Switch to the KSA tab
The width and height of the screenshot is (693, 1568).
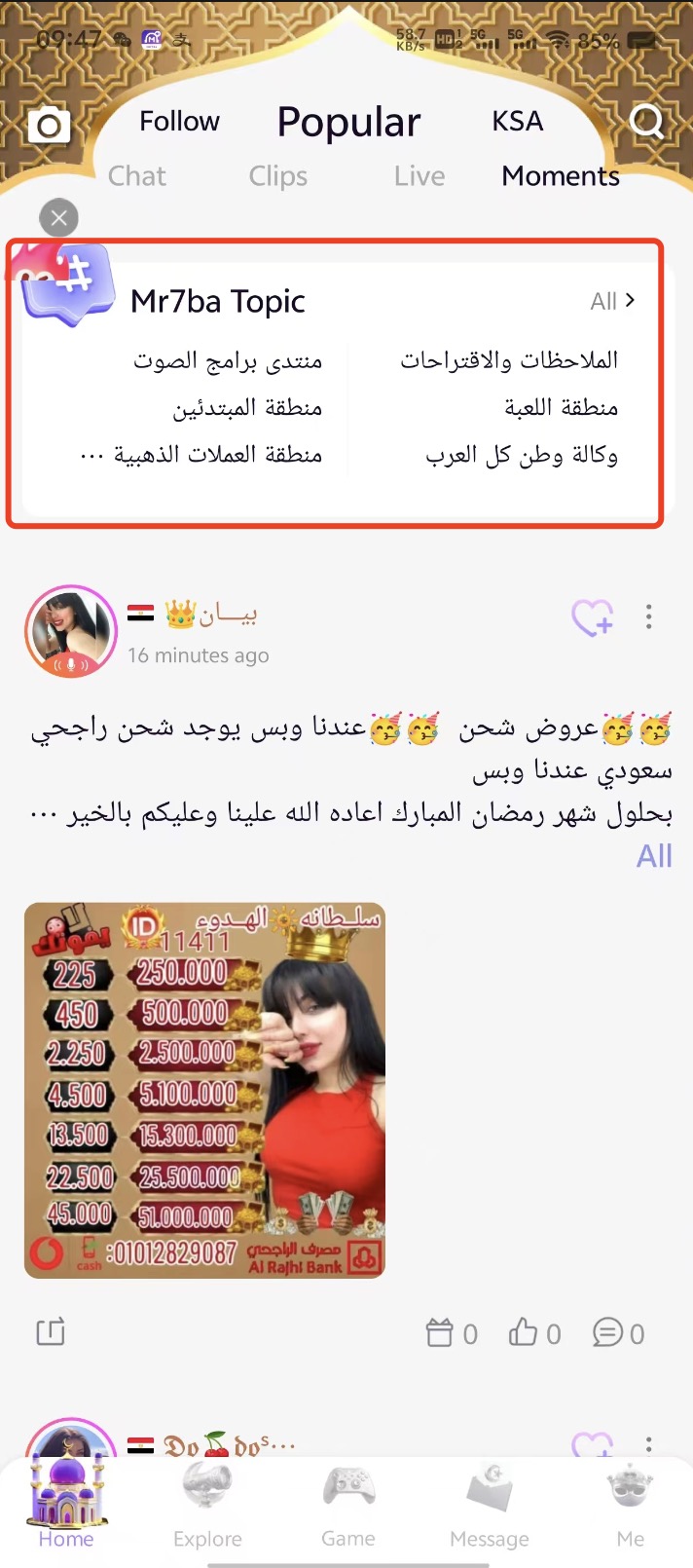(517, 121)
